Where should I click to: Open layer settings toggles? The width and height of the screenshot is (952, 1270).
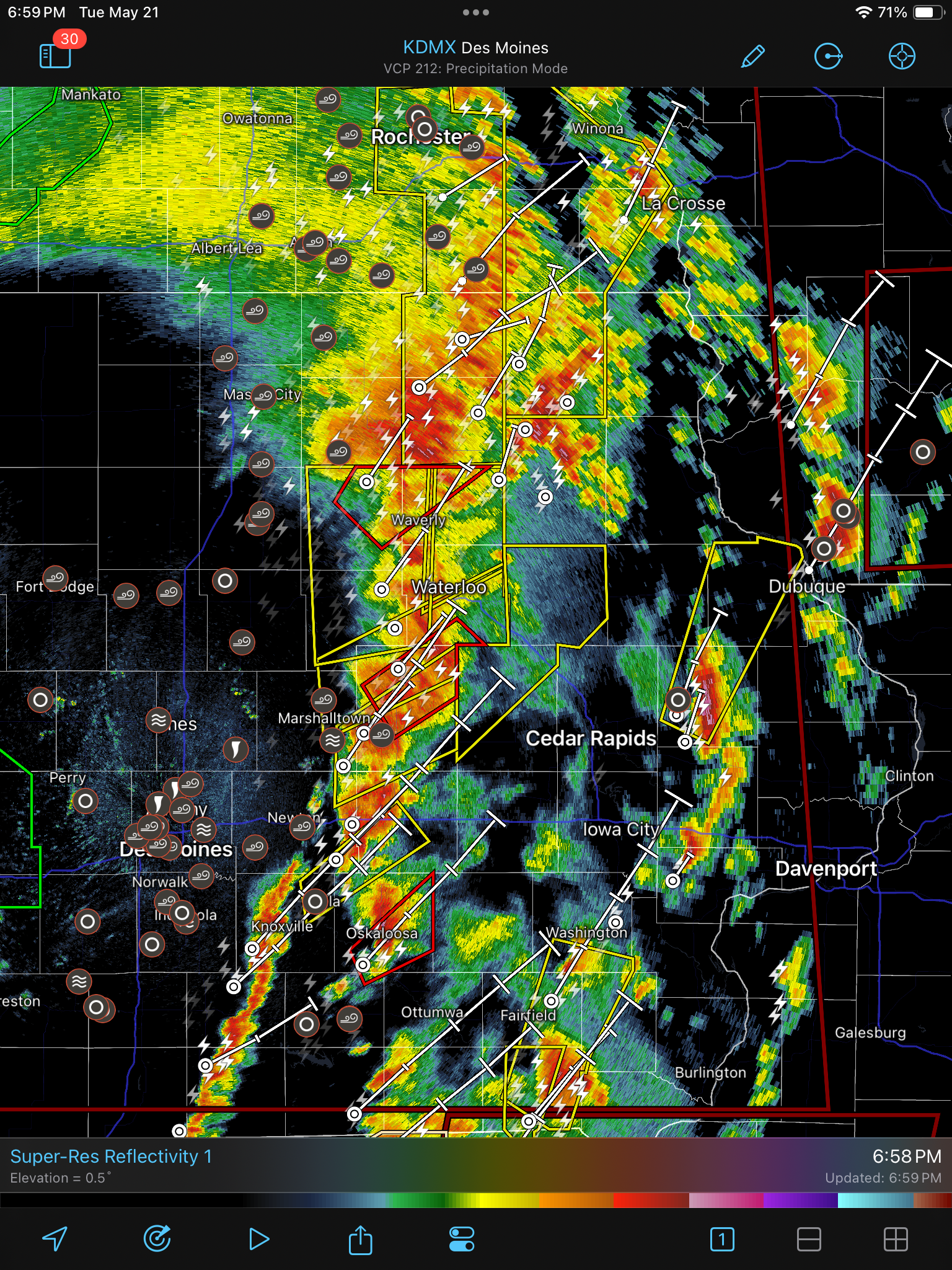pyautogui.click(x=462, y=1239)
